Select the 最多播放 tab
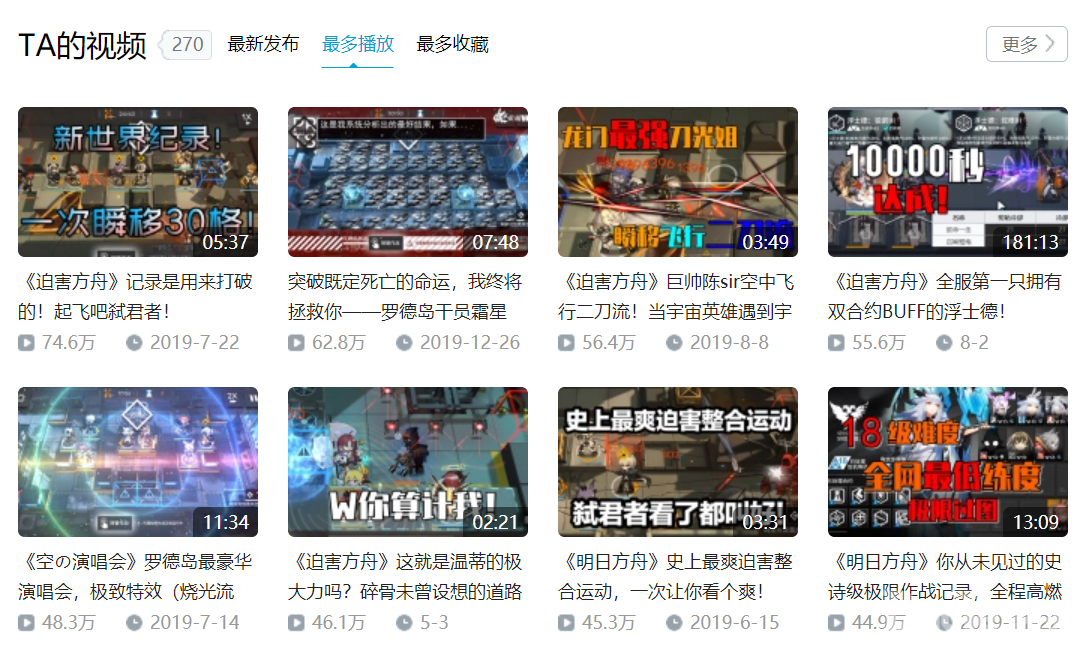 click(357, 44)
